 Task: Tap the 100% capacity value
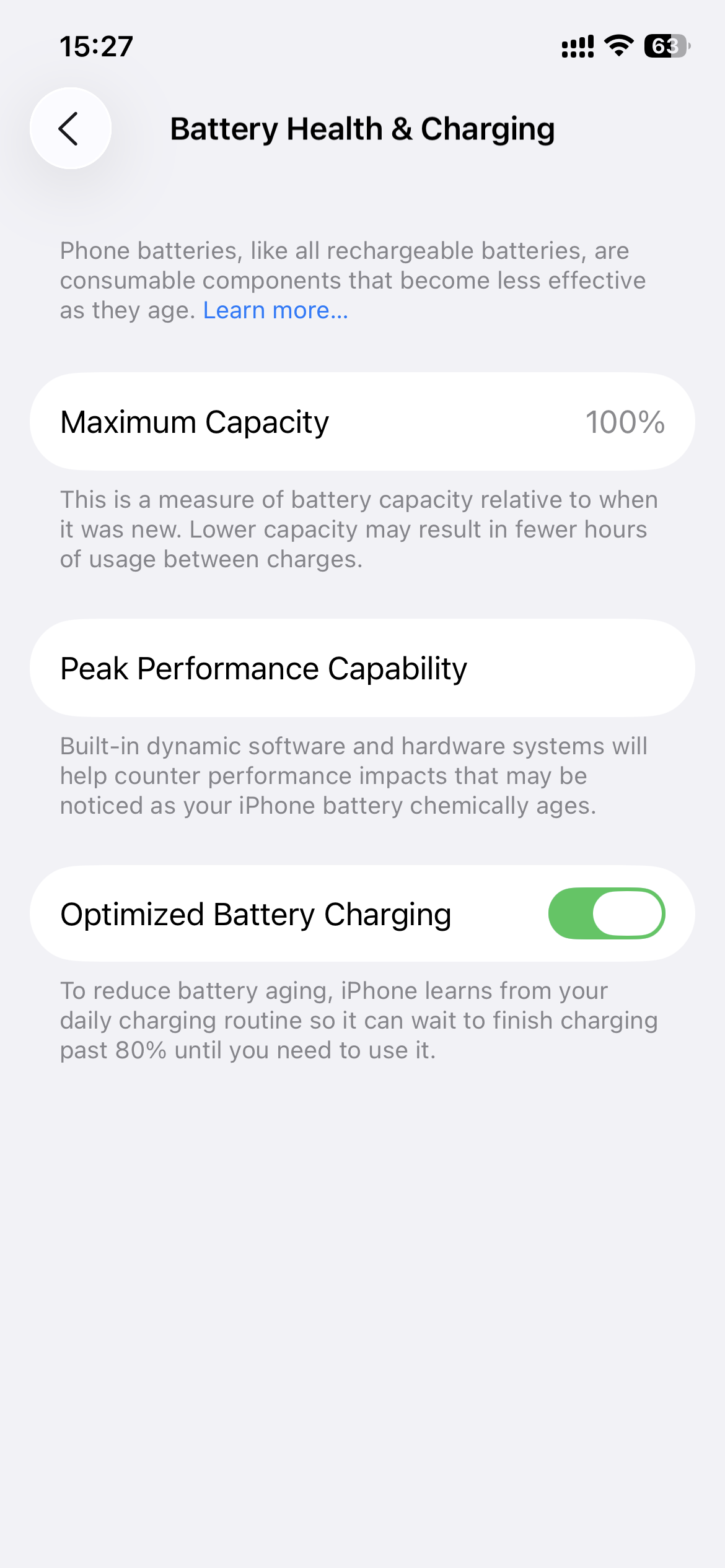tap(625, 422)
